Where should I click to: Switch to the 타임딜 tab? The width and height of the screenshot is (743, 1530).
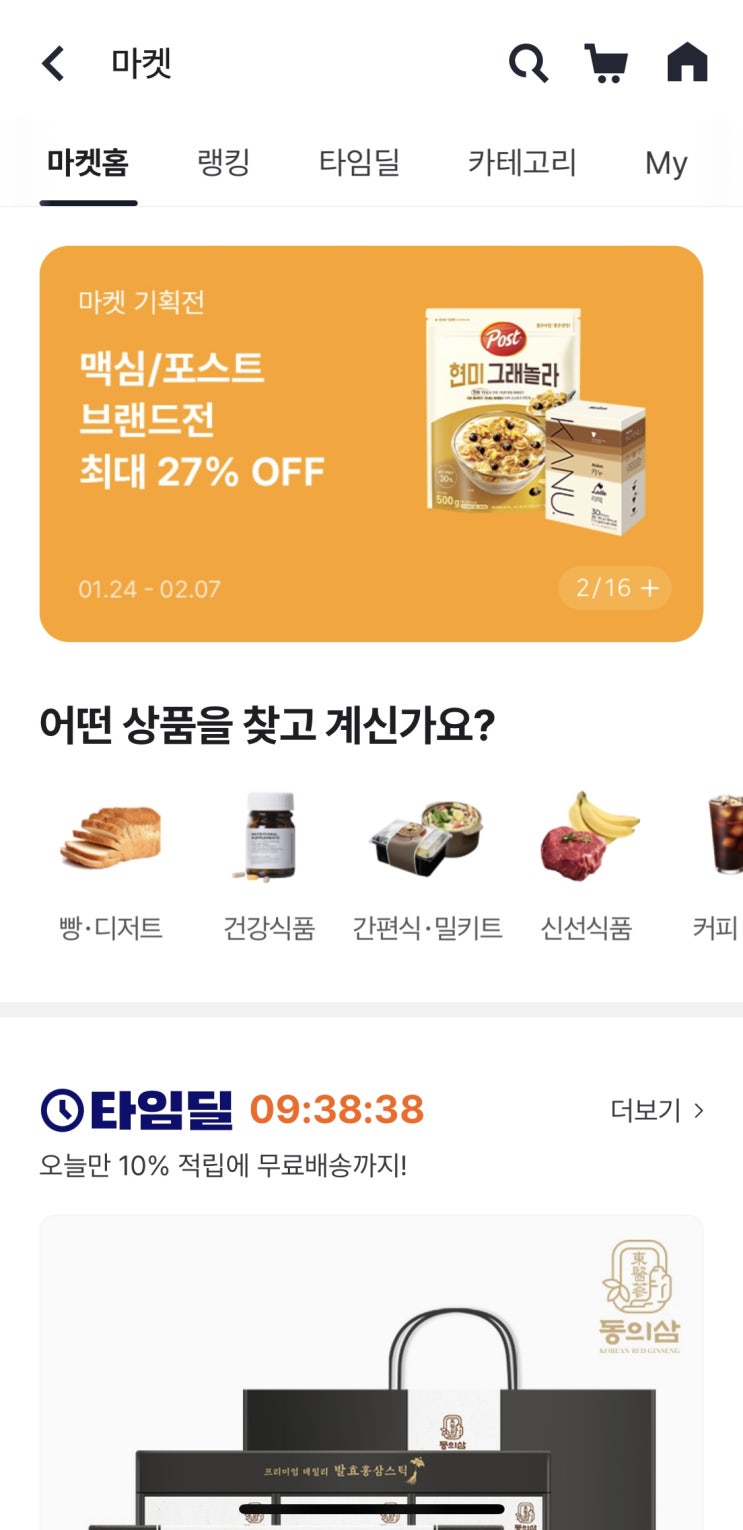click(359, 162)
